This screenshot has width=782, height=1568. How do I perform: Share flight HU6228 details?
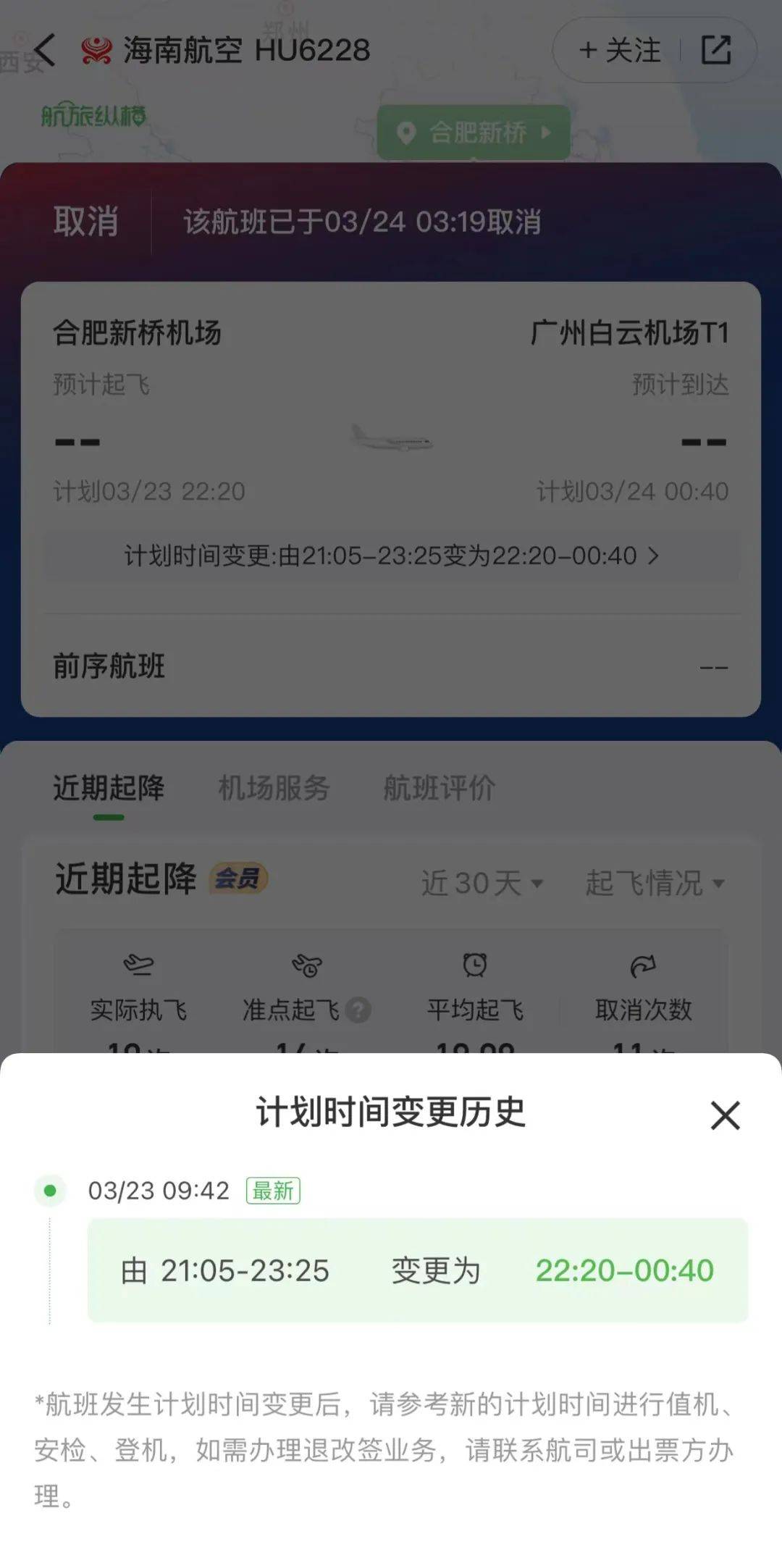click(715, 51)
